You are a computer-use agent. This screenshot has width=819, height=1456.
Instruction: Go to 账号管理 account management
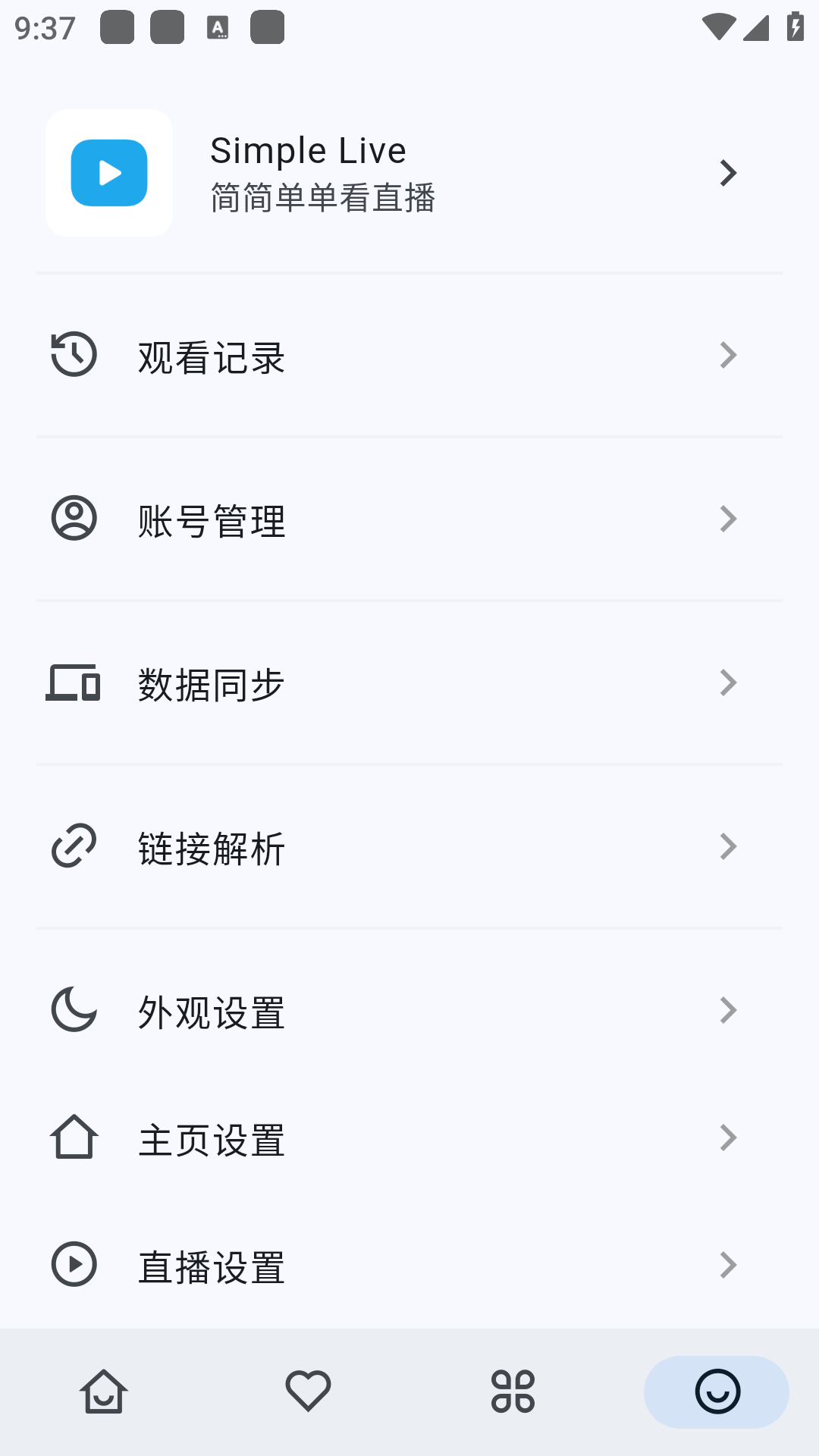click(x=409, y=519)
